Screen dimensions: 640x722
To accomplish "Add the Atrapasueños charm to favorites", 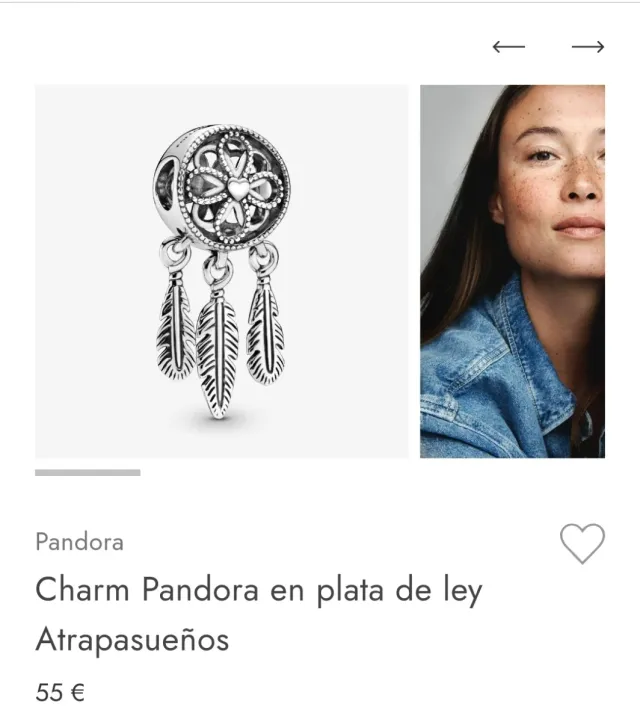I will [582, 544].
